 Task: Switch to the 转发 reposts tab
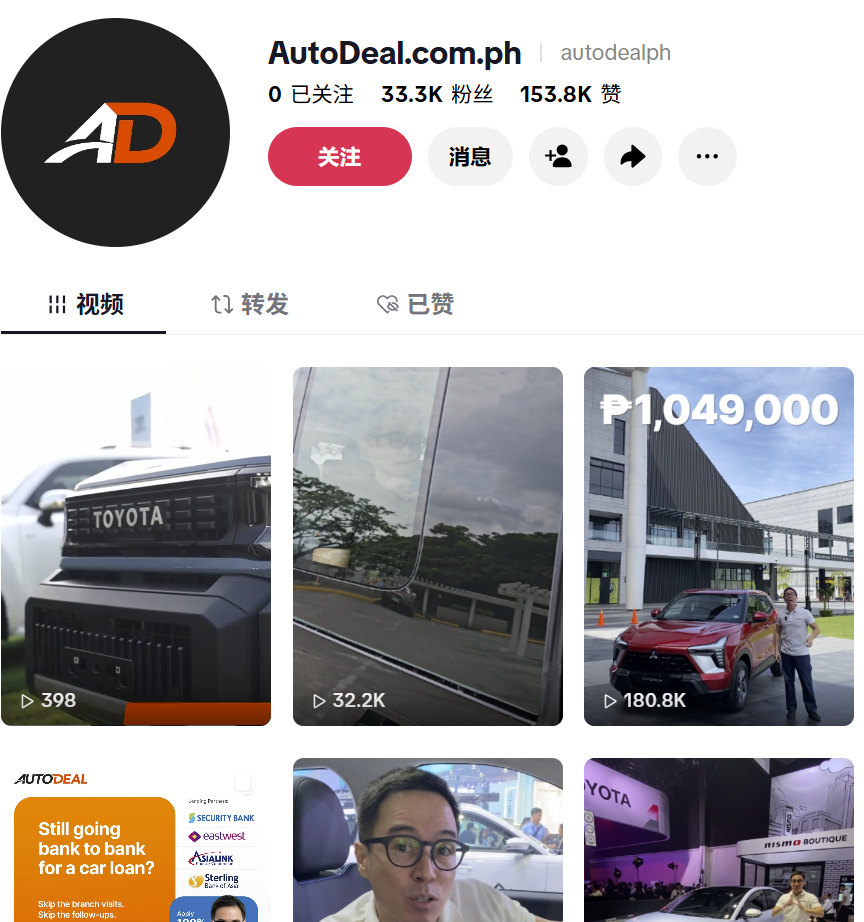[249, 305]
